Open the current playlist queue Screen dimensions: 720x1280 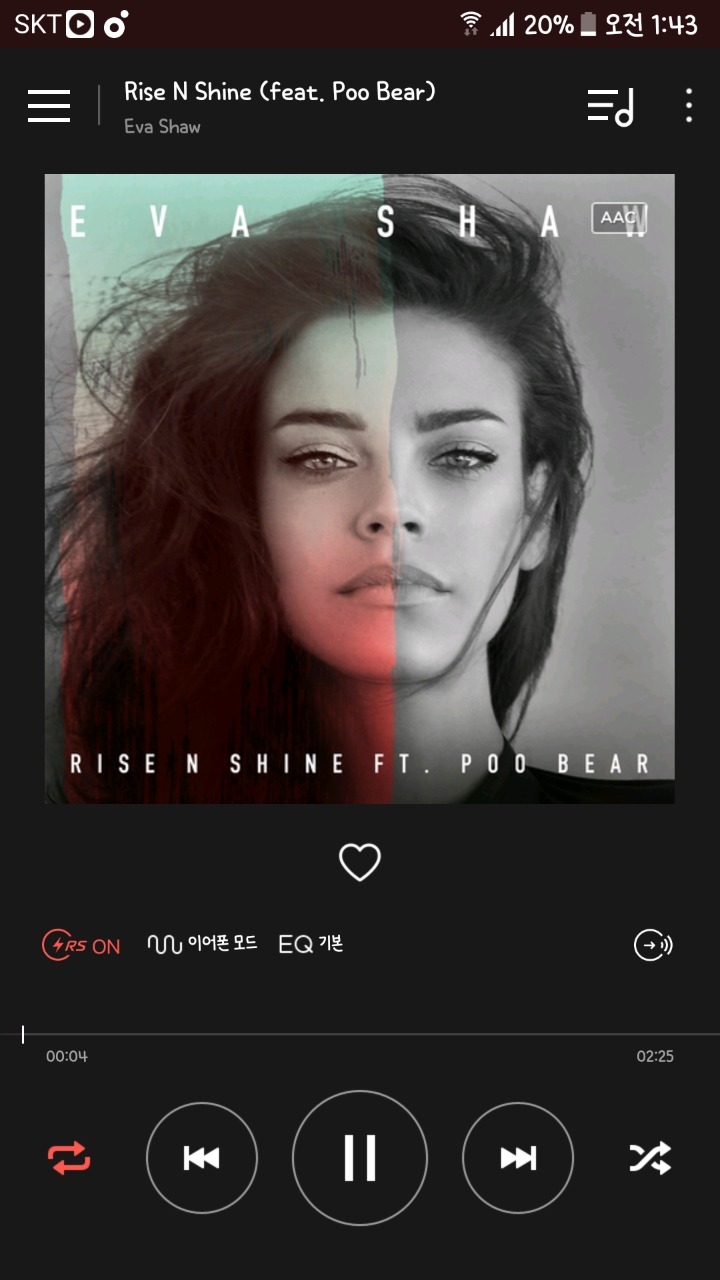pyautogui.click(x=611, y=106)
